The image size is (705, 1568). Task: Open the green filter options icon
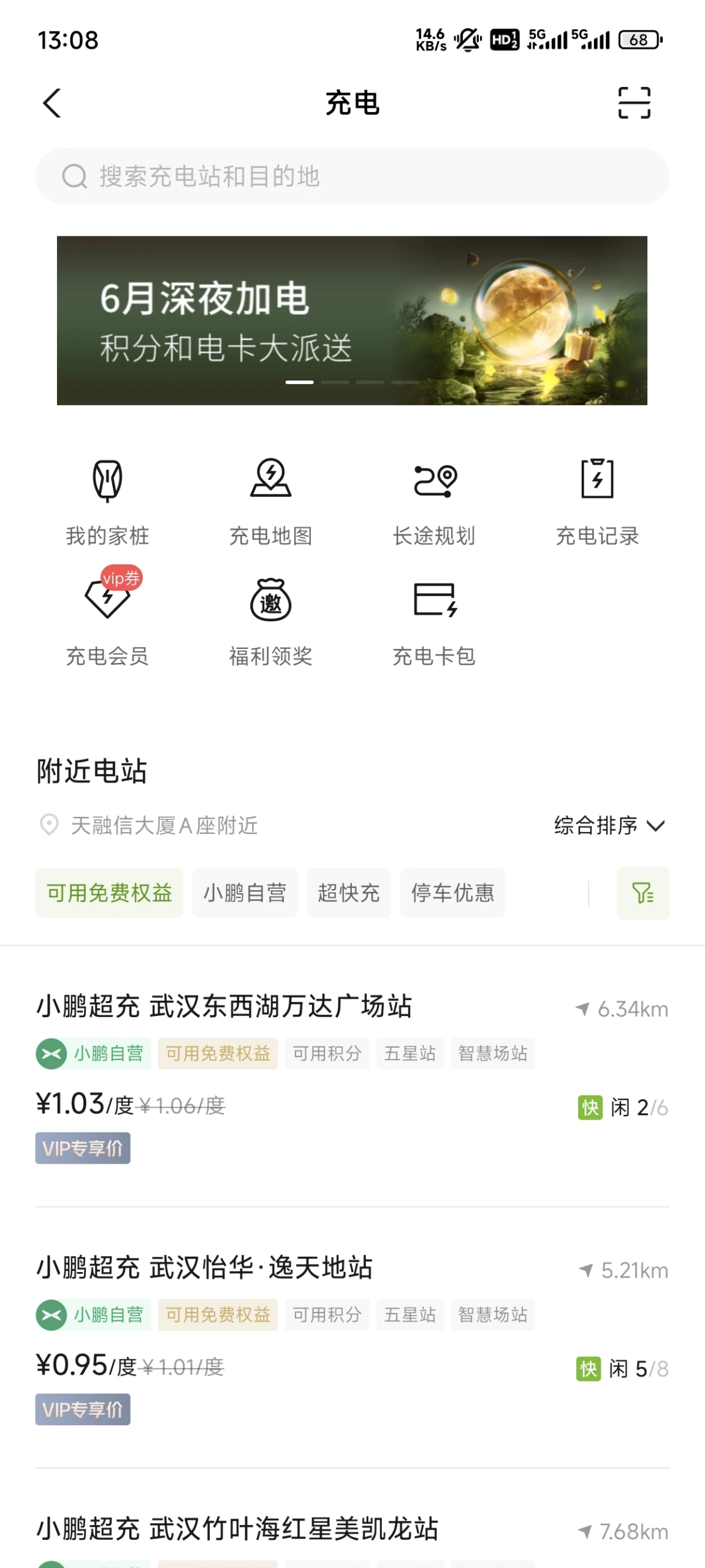tap(643, 893)
